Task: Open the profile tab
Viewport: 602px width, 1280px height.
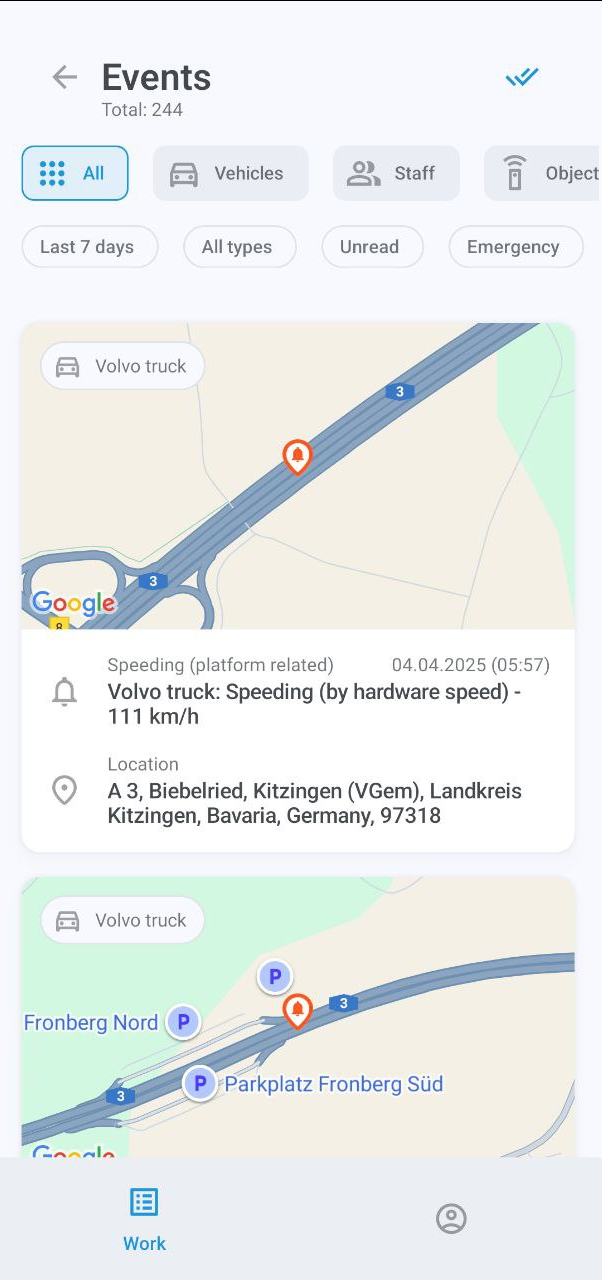Action: pos(452,1219)
